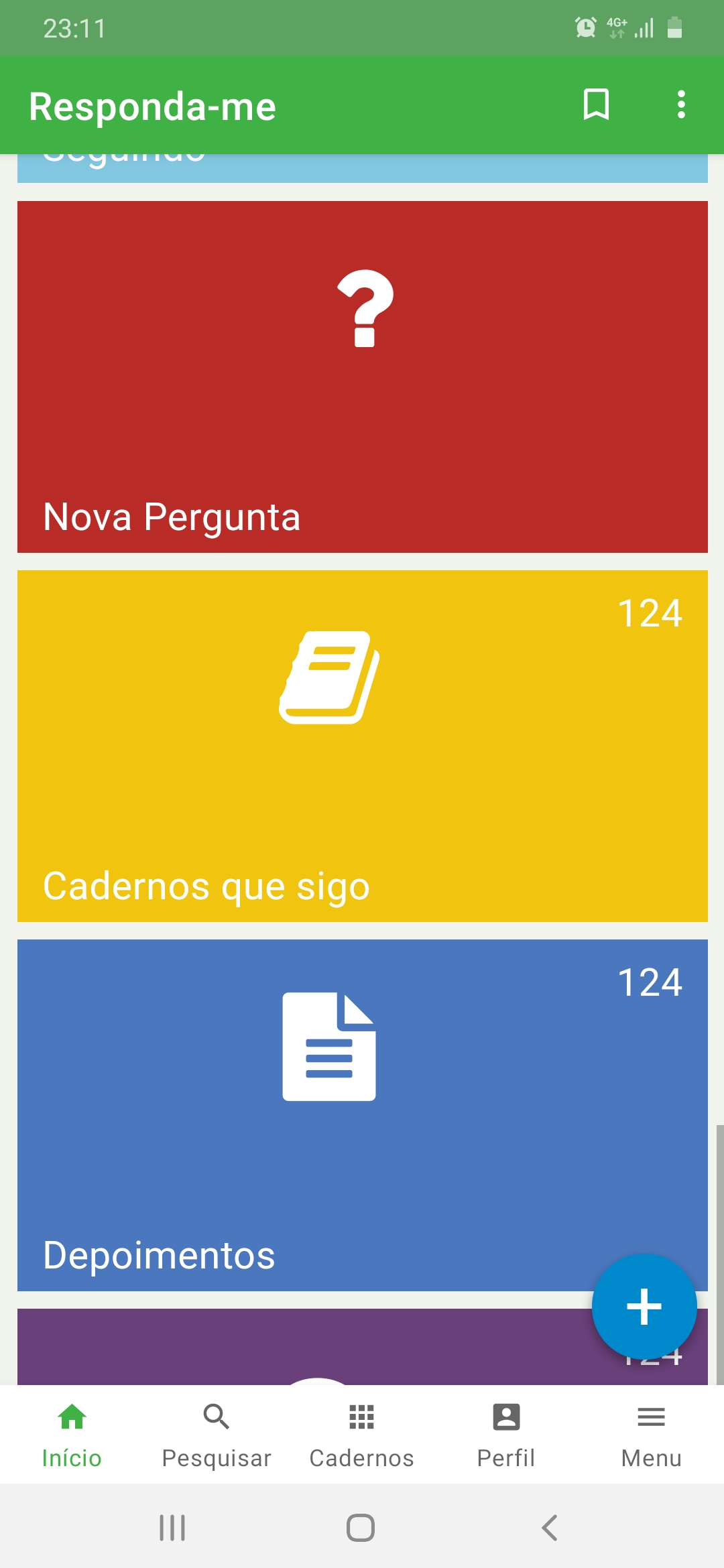Tap the blue plus floating button
Image resolution: width=724 pixels, height=1568 pixels.
point(644,1307)
